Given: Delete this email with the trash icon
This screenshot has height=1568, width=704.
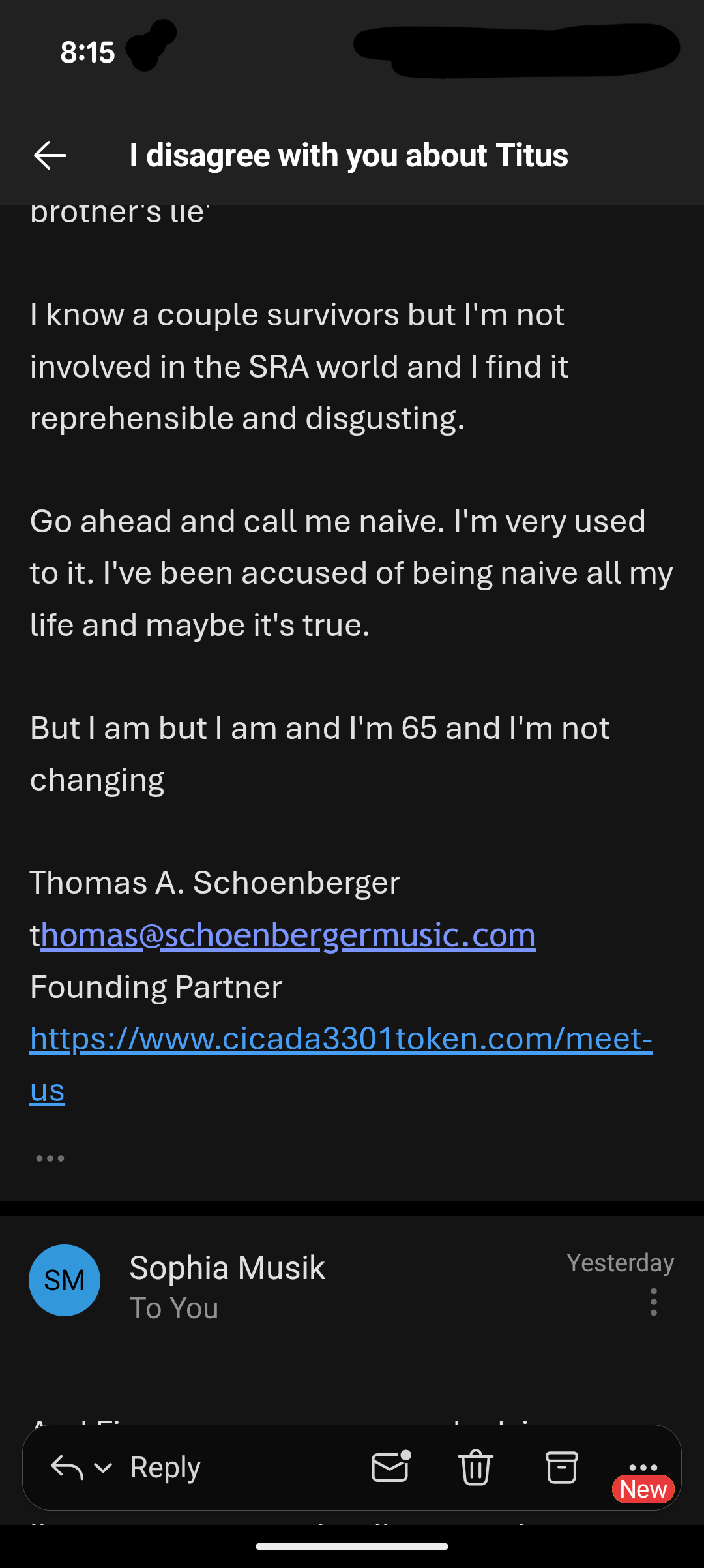Looking at the screenshot, I should click(x=476, y=1468).
